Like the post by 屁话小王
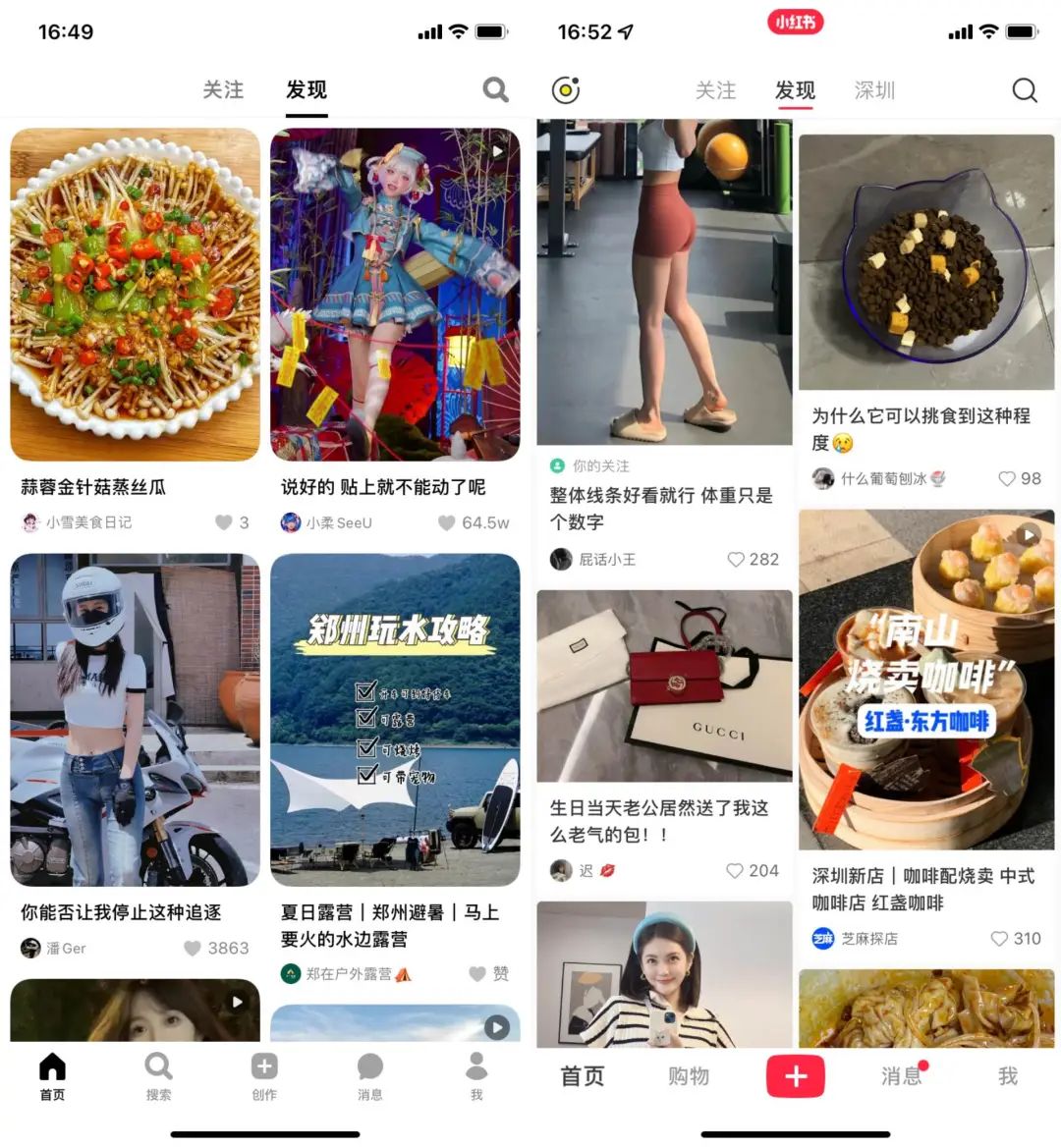Viewport: 1061px width, 1148px height. (736, 559)
